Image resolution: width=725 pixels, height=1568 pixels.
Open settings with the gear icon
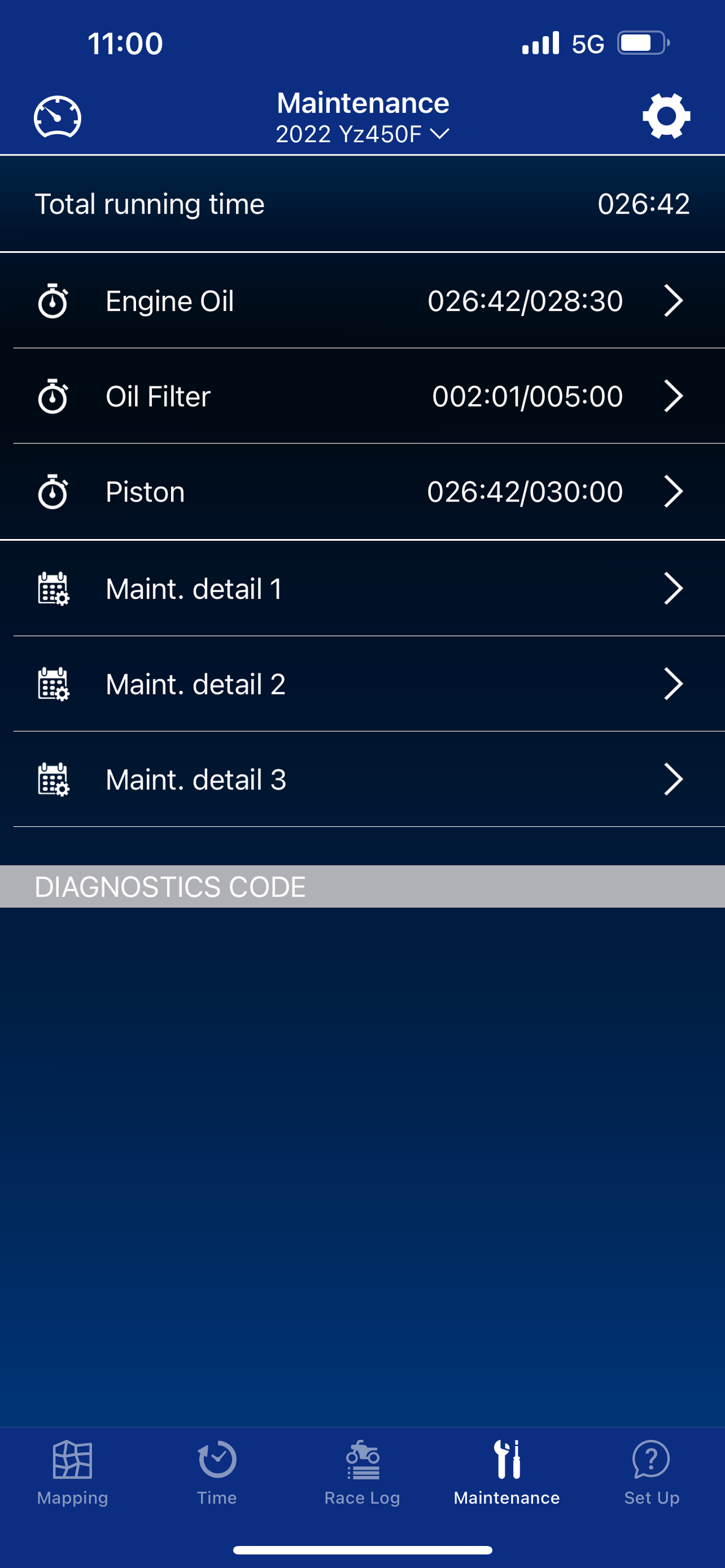666,116
